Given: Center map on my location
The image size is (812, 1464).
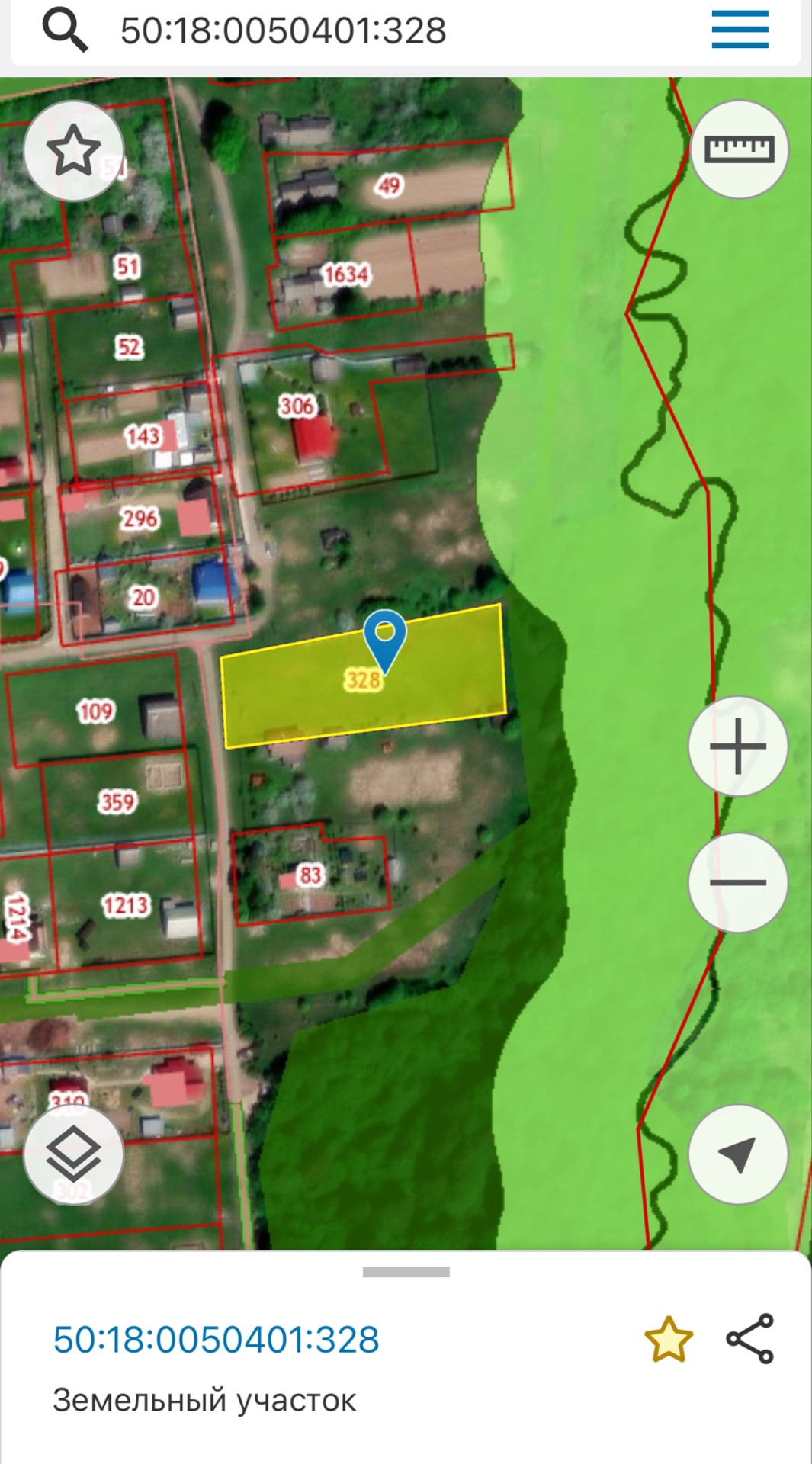Looking at the screenshot, I should 737,1154.
